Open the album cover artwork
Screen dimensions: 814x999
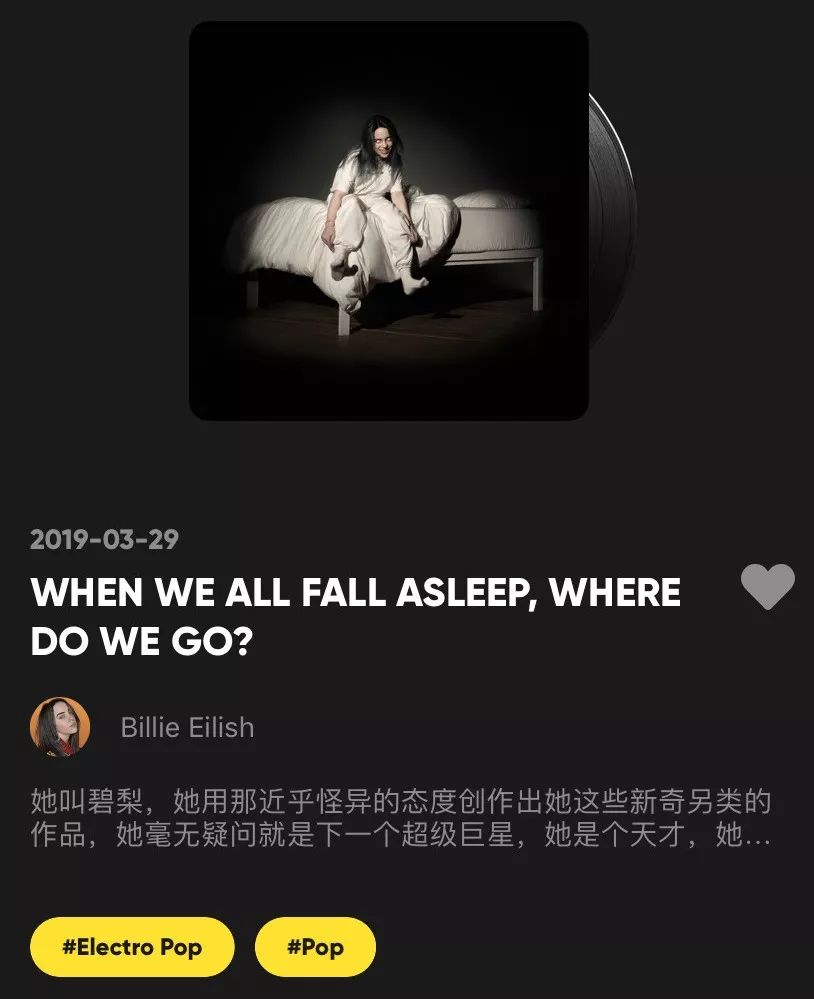click(388, 221)
